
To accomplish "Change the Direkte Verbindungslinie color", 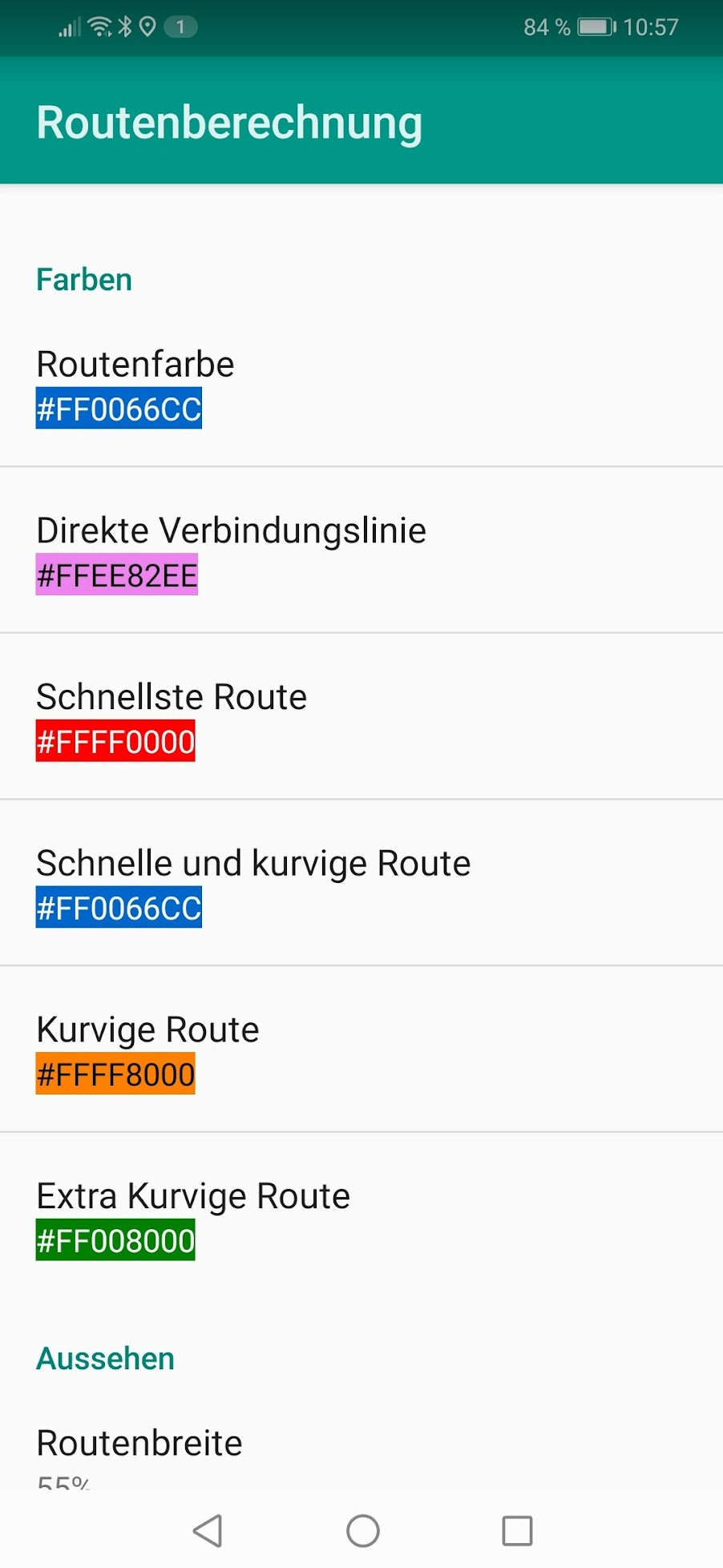I will coord(361,550).
